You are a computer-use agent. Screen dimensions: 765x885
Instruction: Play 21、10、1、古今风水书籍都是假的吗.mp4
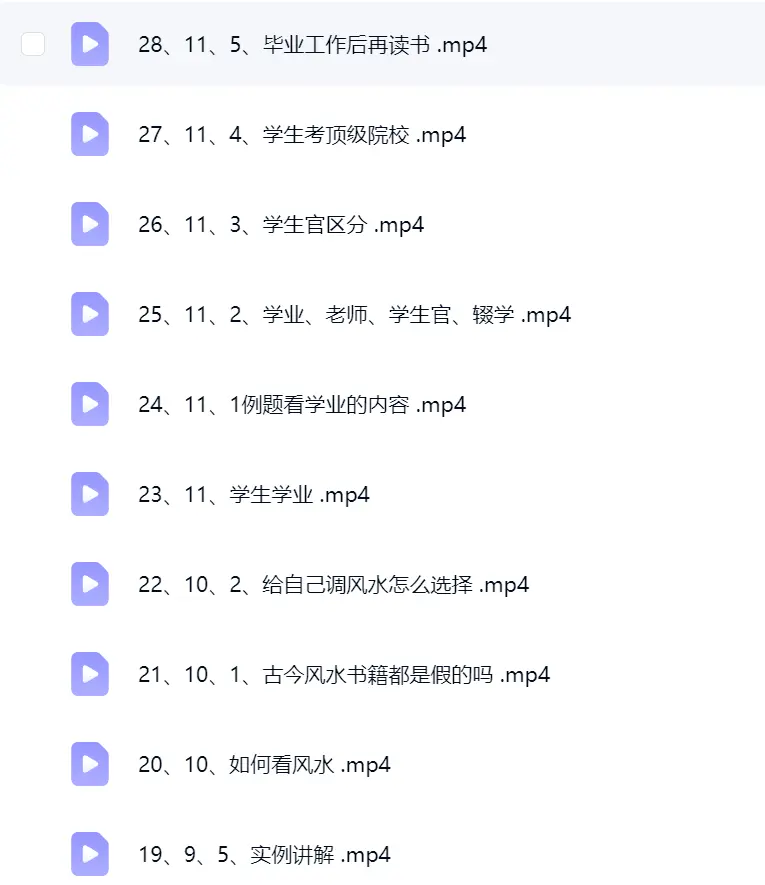tap(344, 674)
